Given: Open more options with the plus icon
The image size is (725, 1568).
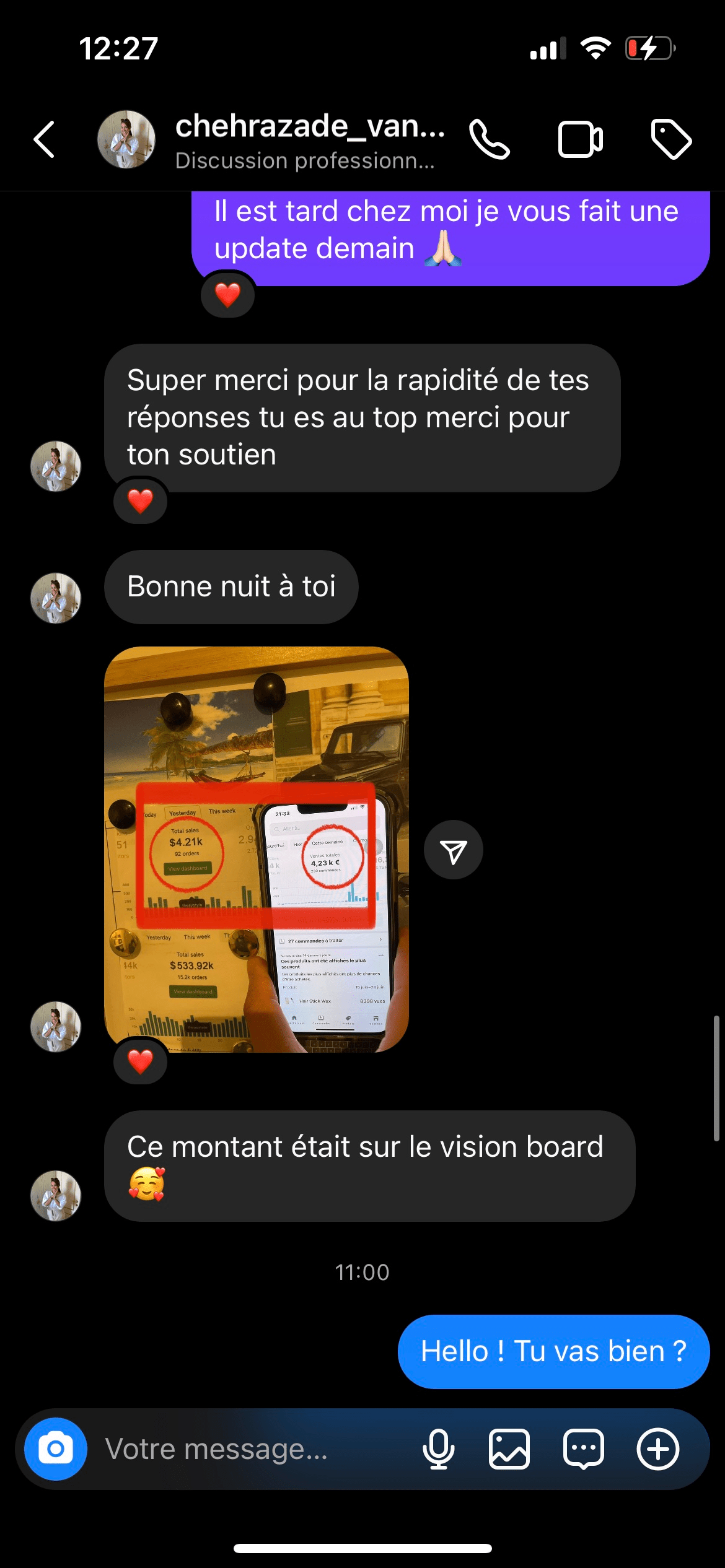Looking at the screenshot, I should (658, 1449).
